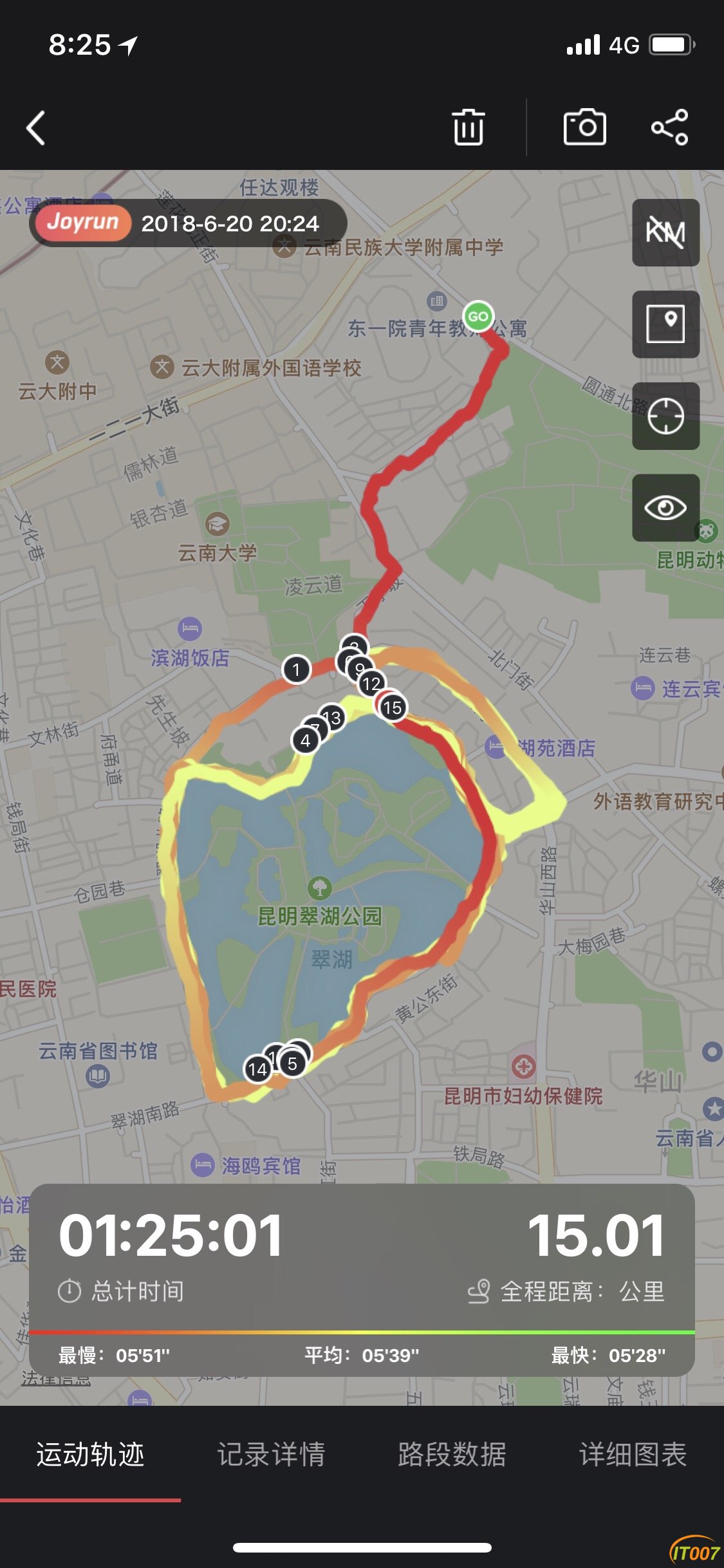Share this running track

670,127
